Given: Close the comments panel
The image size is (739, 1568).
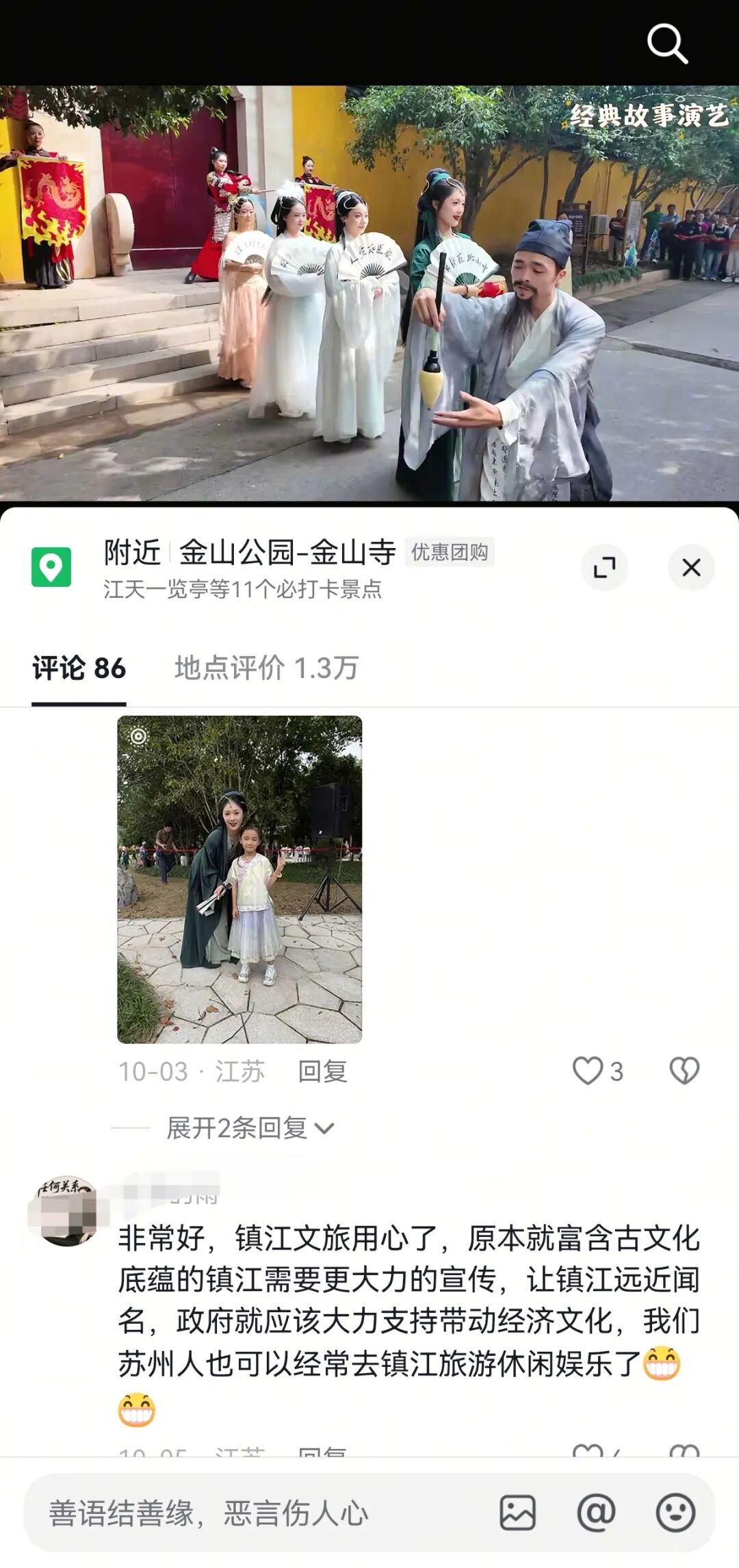Looking at the screenshot, I should (691, 567).
